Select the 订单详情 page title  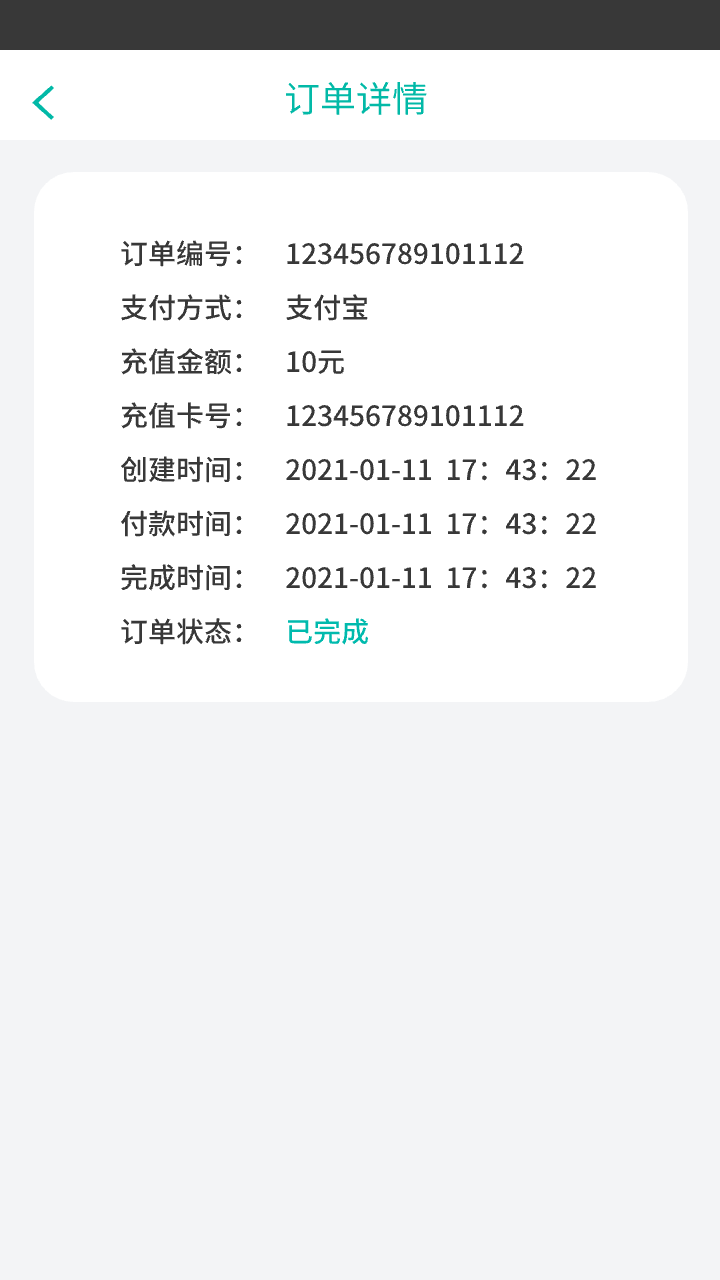pos(359,100)
